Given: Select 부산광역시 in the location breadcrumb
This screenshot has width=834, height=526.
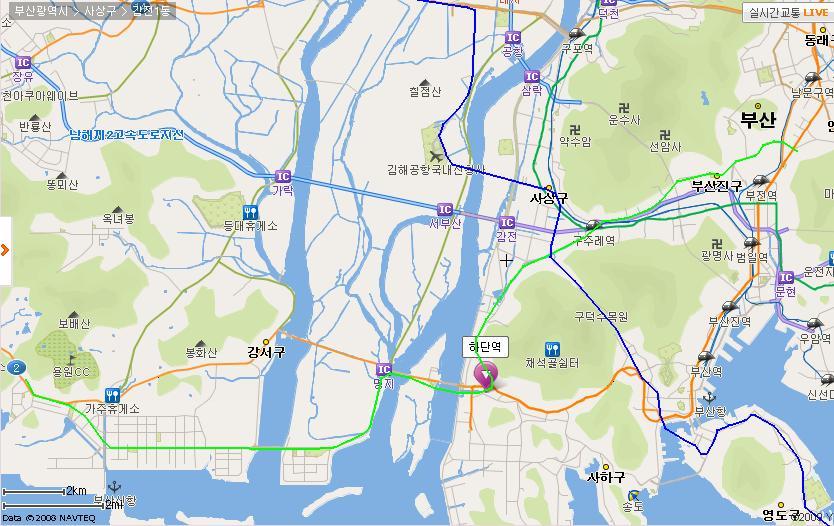Looking at the screenshot, I should click(42, 10).
